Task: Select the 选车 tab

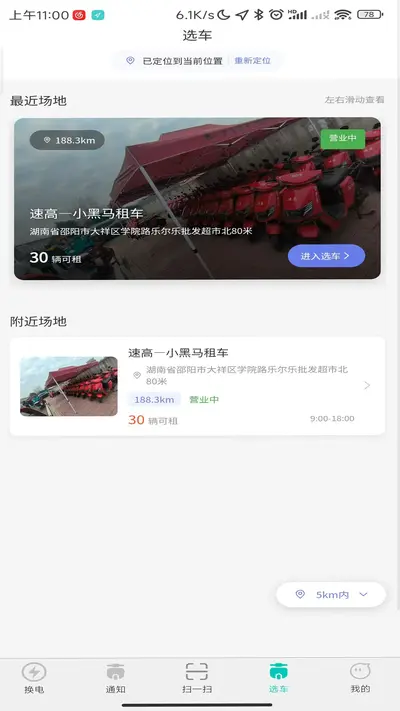Action: (x=278, y=678)
